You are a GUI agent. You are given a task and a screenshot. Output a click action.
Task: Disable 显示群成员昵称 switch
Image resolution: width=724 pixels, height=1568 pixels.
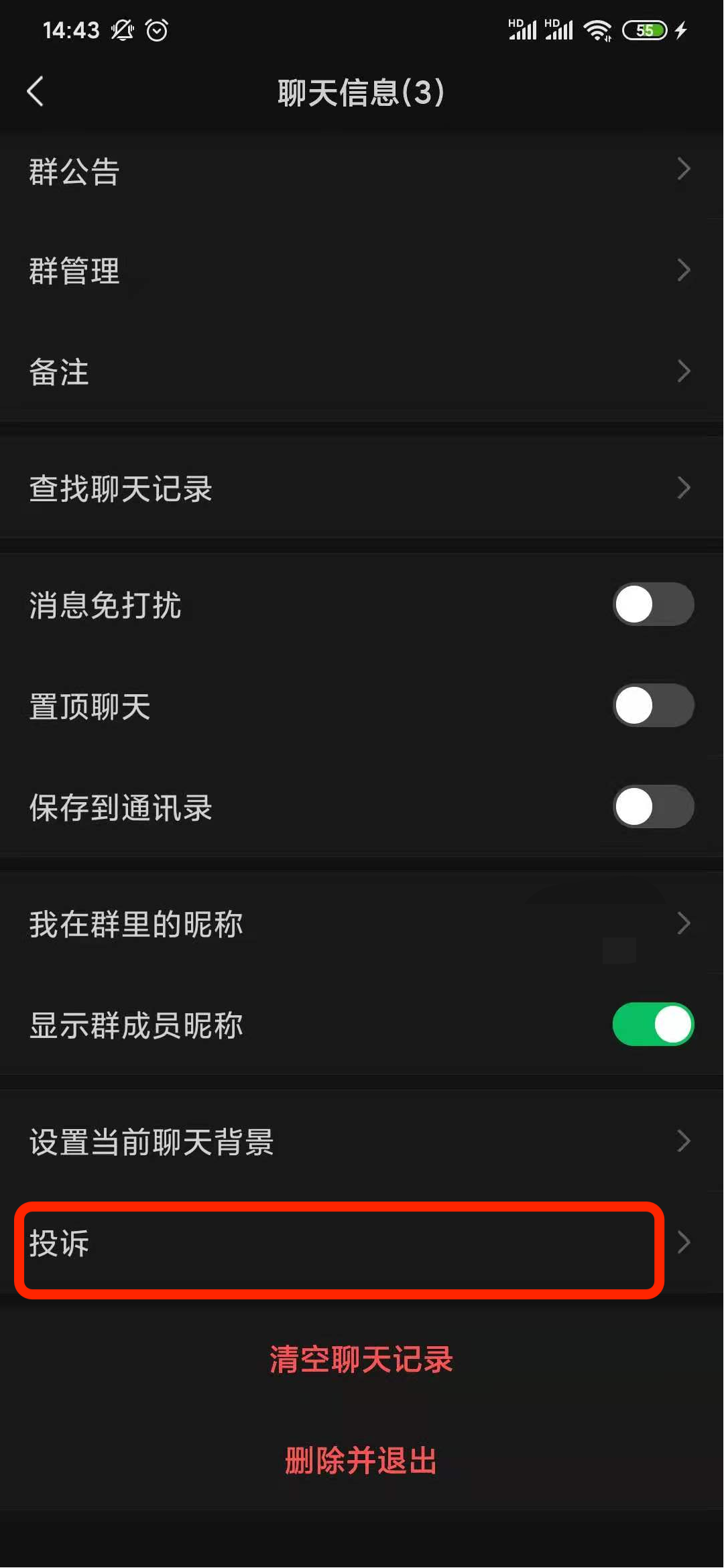click(x=652, y=1025)
